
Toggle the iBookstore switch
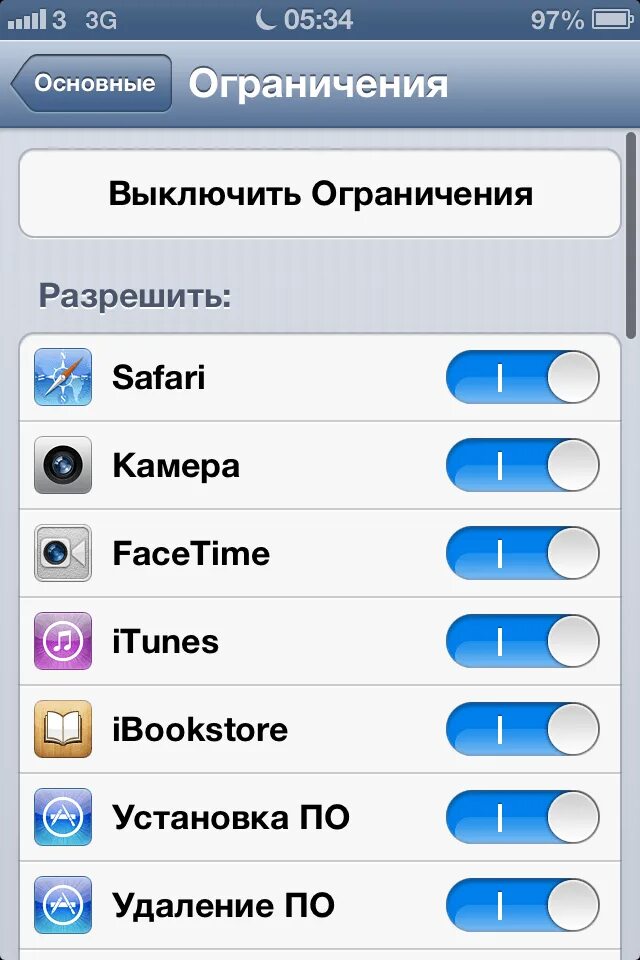(522, 730)
